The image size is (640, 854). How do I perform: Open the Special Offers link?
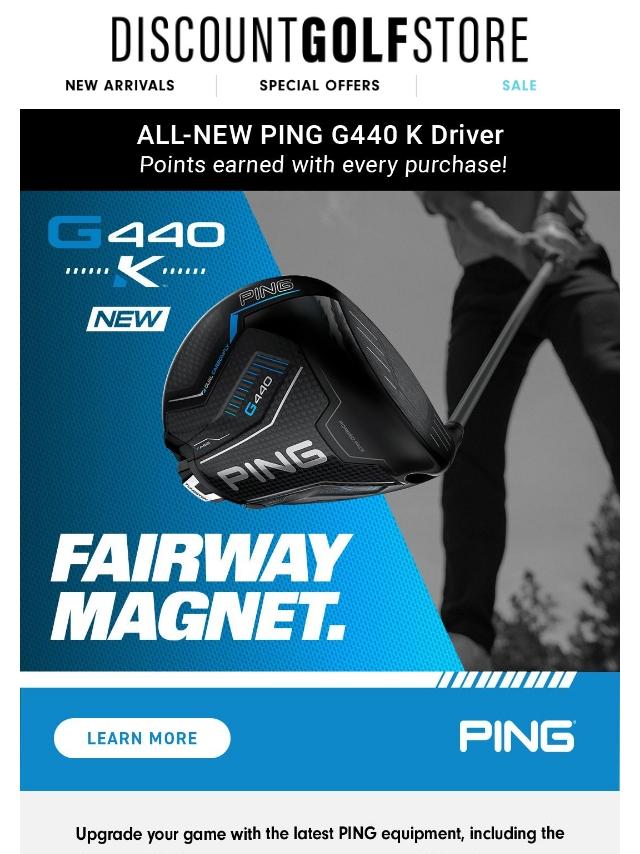pos(319,85)
